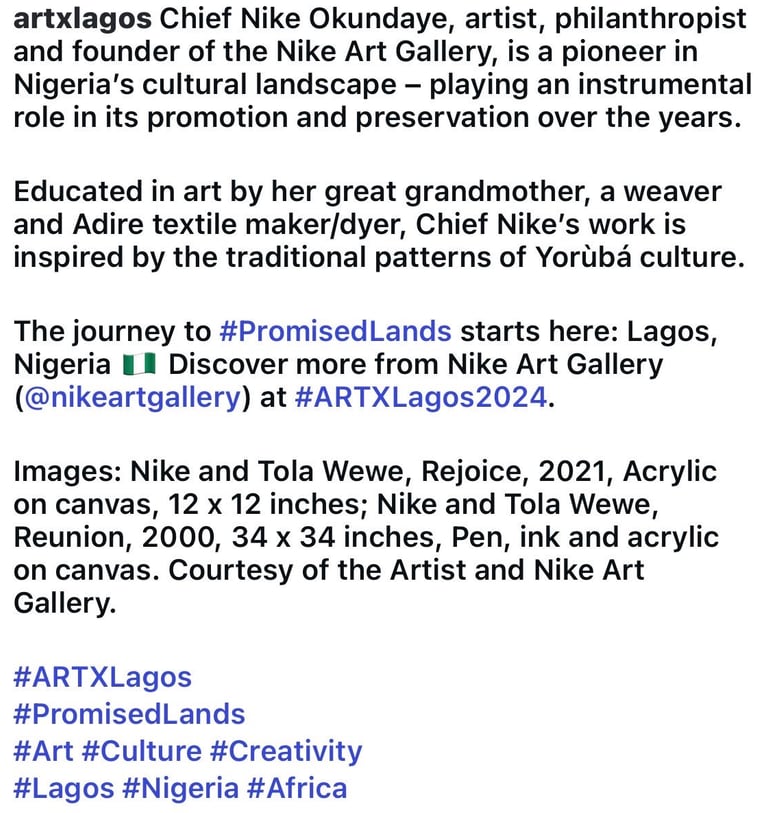Open the @nikeartgallery mention
Viewport: 768px width, 813px height.
pyautogui.click(x=133, y=398)
